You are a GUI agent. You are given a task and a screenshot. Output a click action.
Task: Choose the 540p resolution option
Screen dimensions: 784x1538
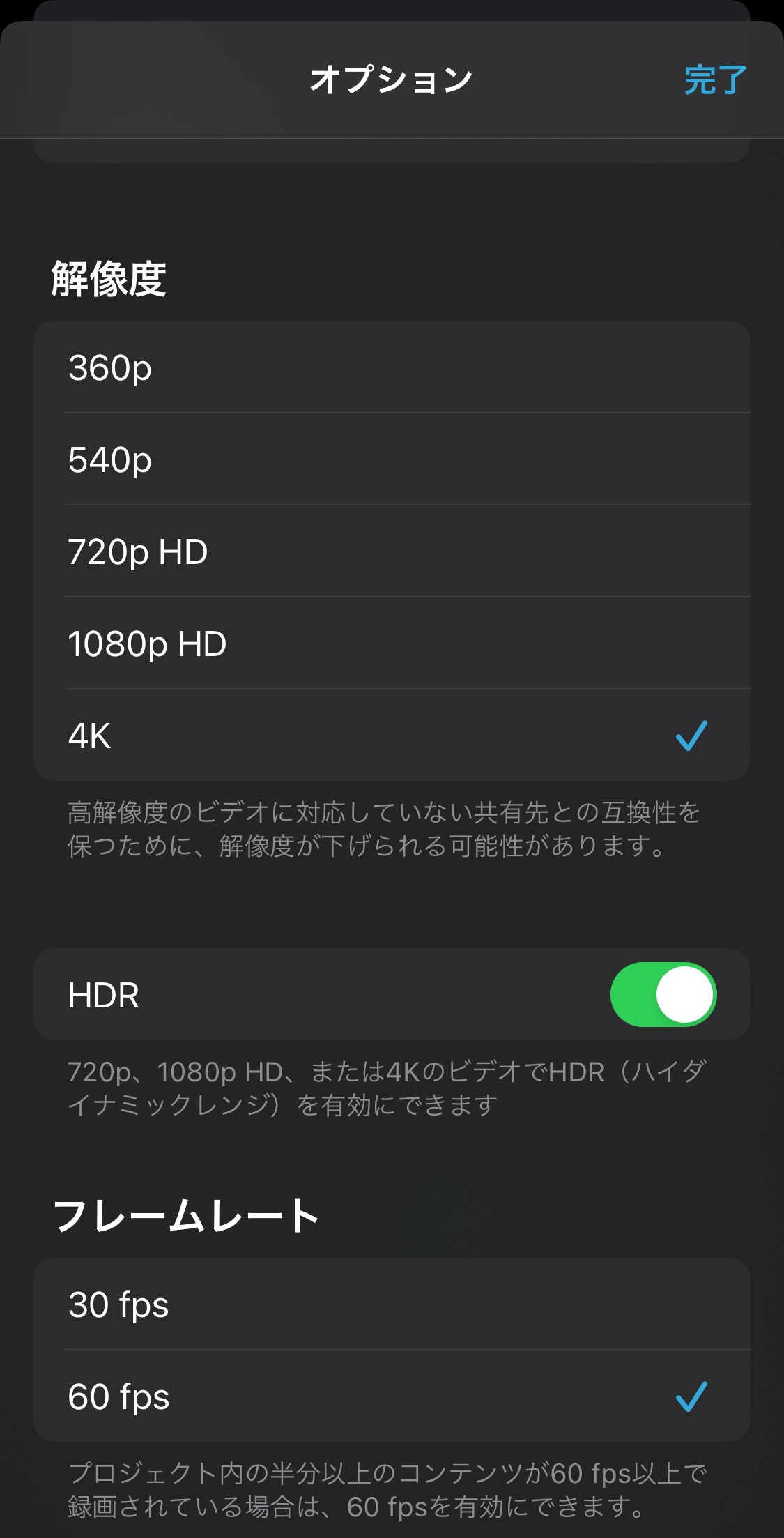[x=390, y=459]
